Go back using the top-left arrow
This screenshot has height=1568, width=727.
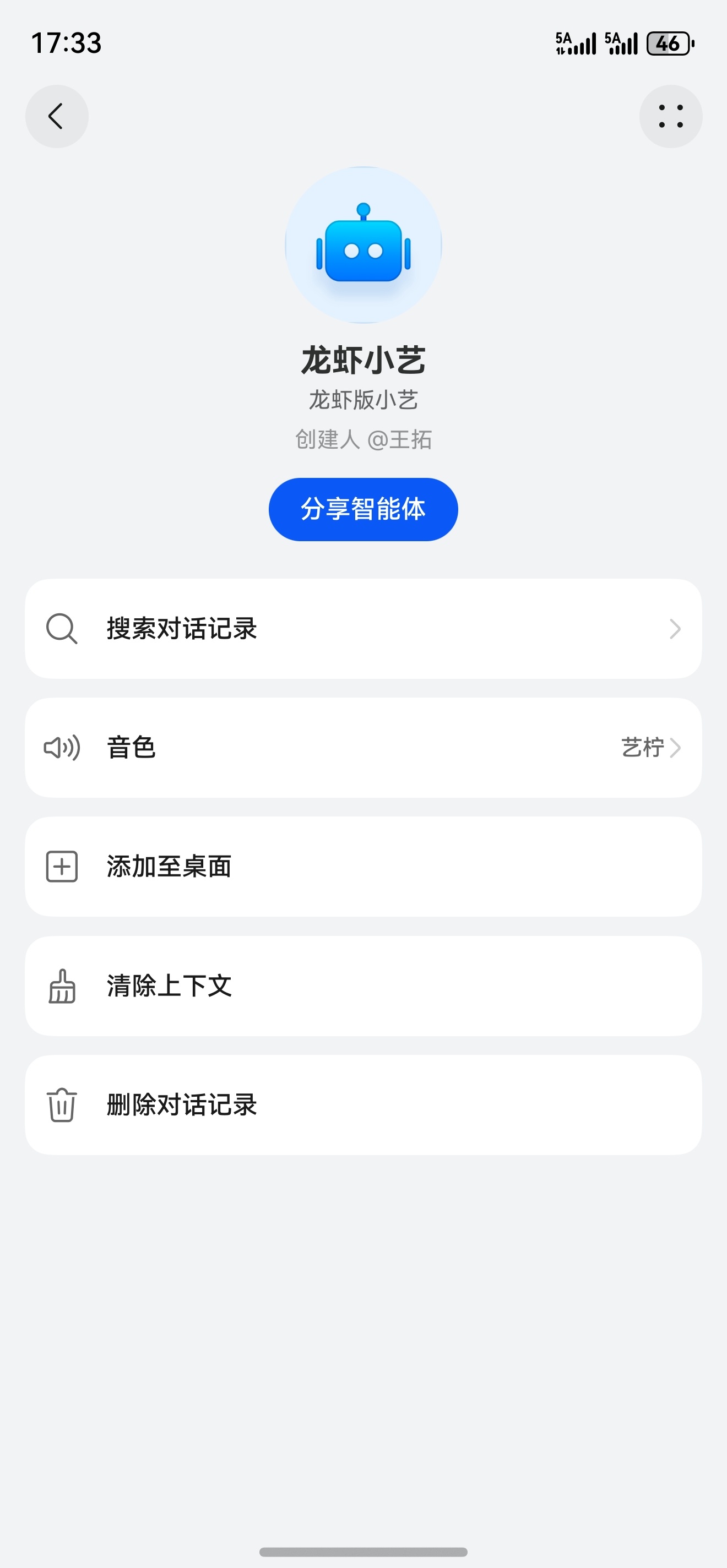[57, 116]
